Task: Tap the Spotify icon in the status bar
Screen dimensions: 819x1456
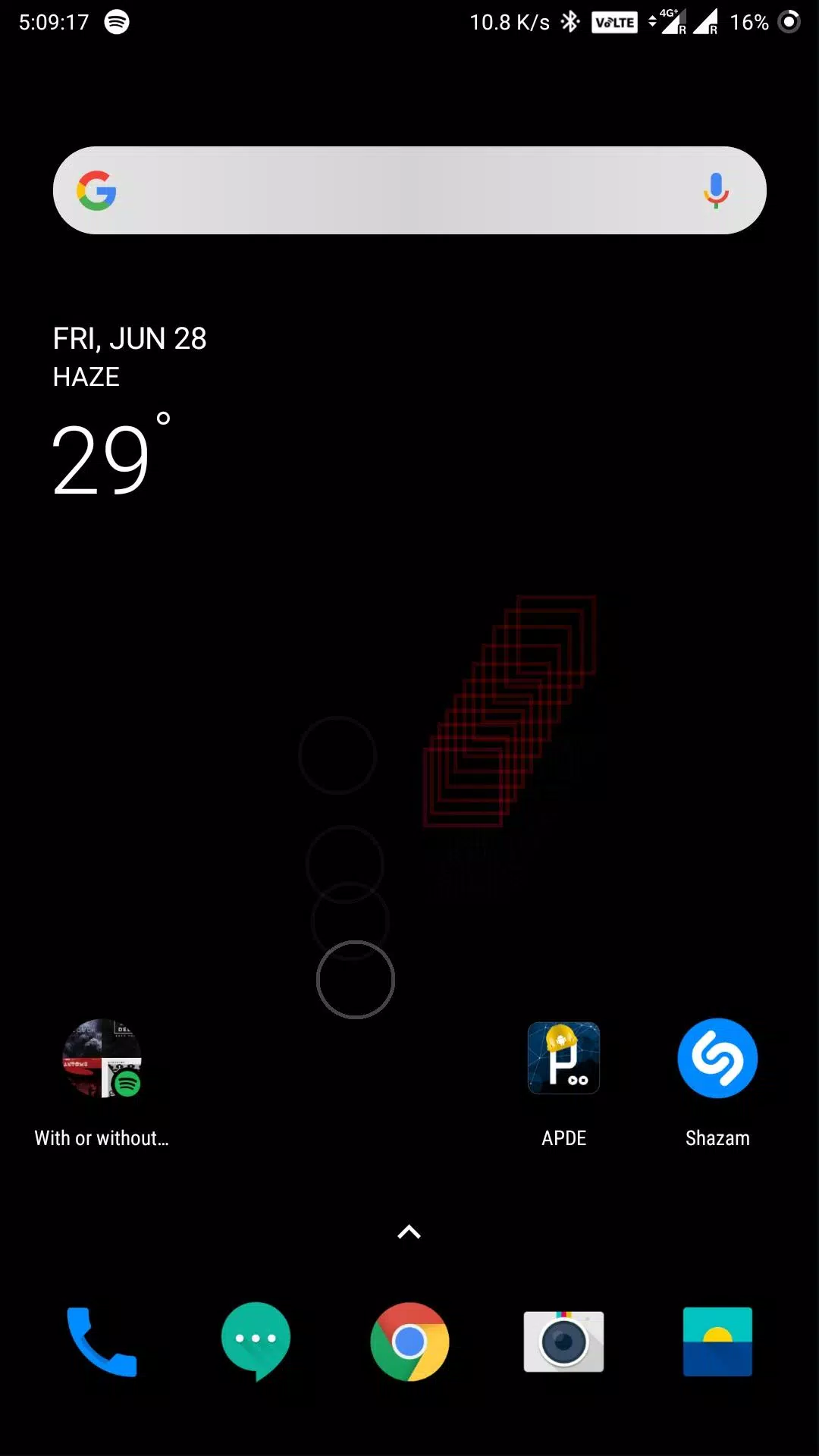Action: click(x=115, y=22)
